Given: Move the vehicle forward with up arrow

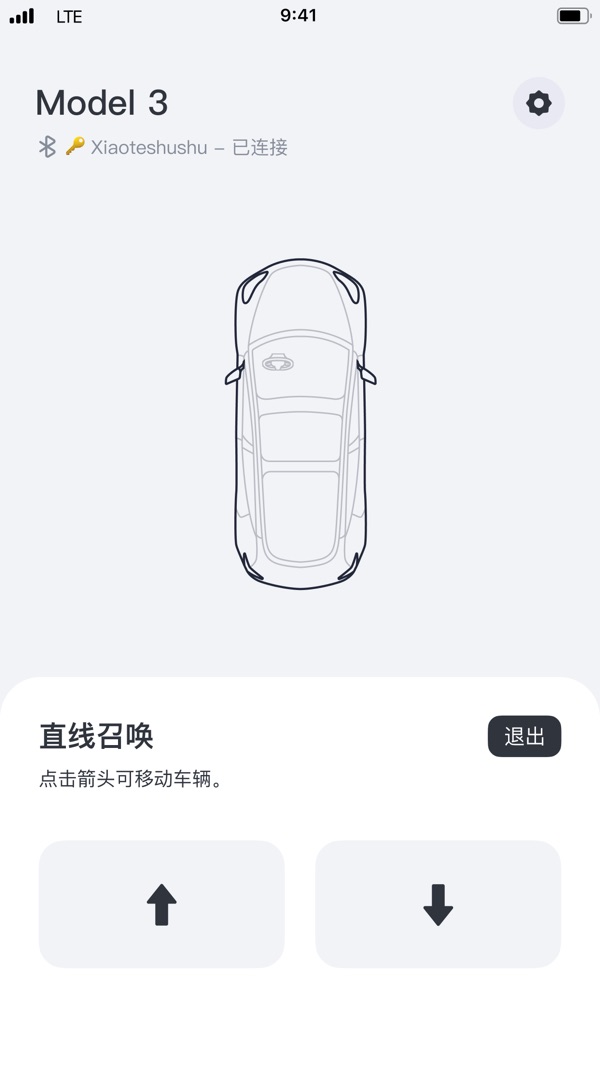Looking at the screenshot, I should [x=162, y=904].
